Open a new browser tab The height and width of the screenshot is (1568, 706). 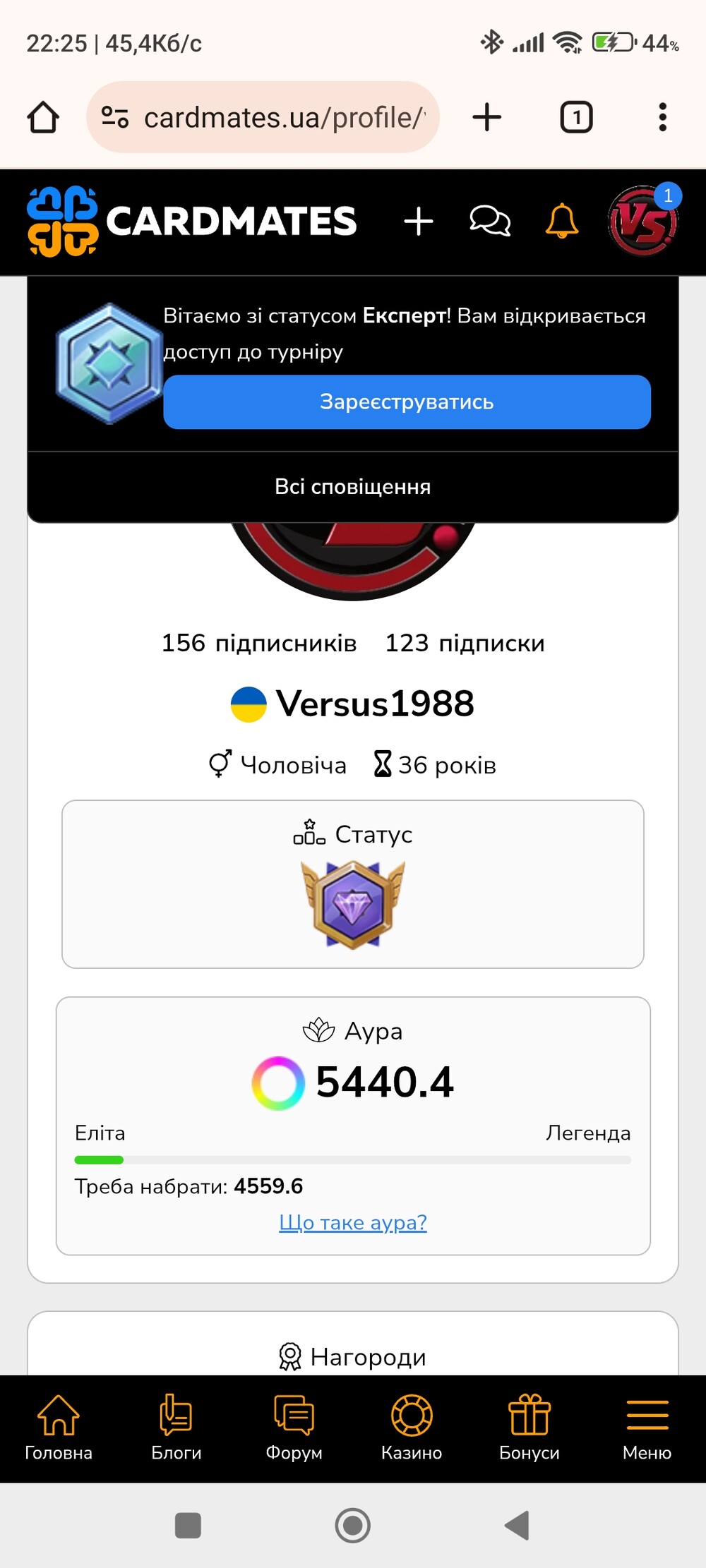487,117
